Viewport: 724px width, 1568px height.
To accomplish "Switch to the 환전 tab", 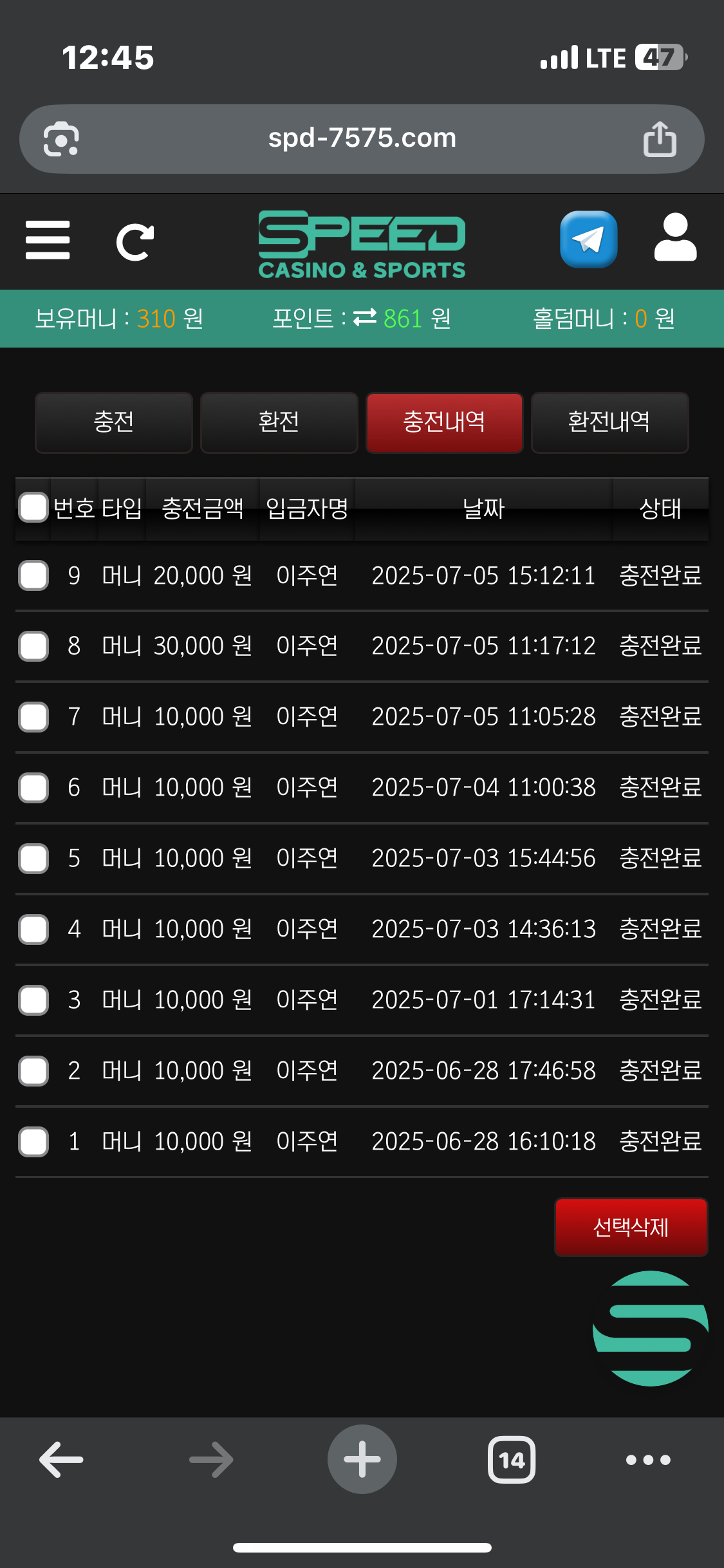I will [279, 422].
